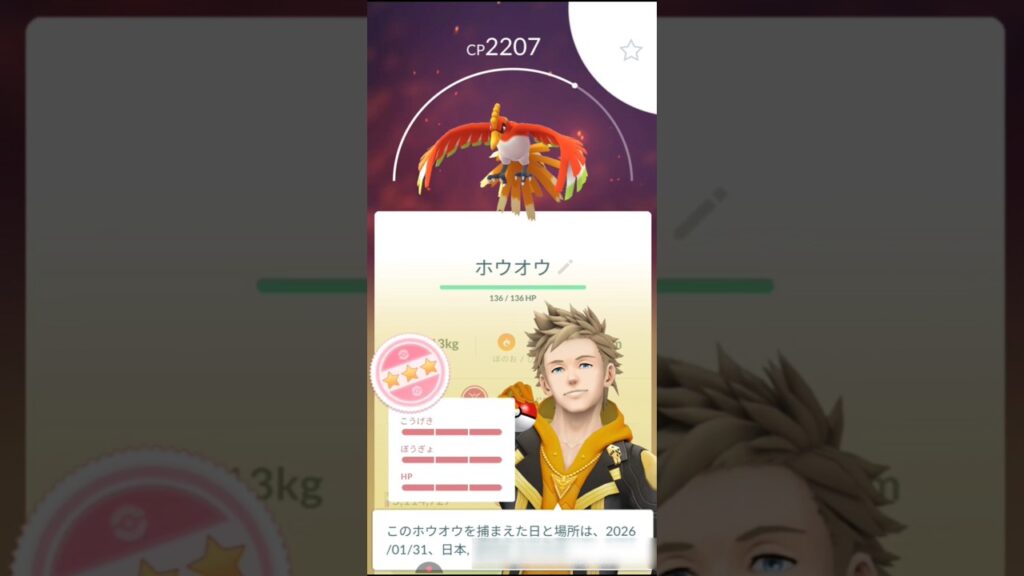
Task: Mark Ho-Oh as favorite with the star
Action: [630, 51]
